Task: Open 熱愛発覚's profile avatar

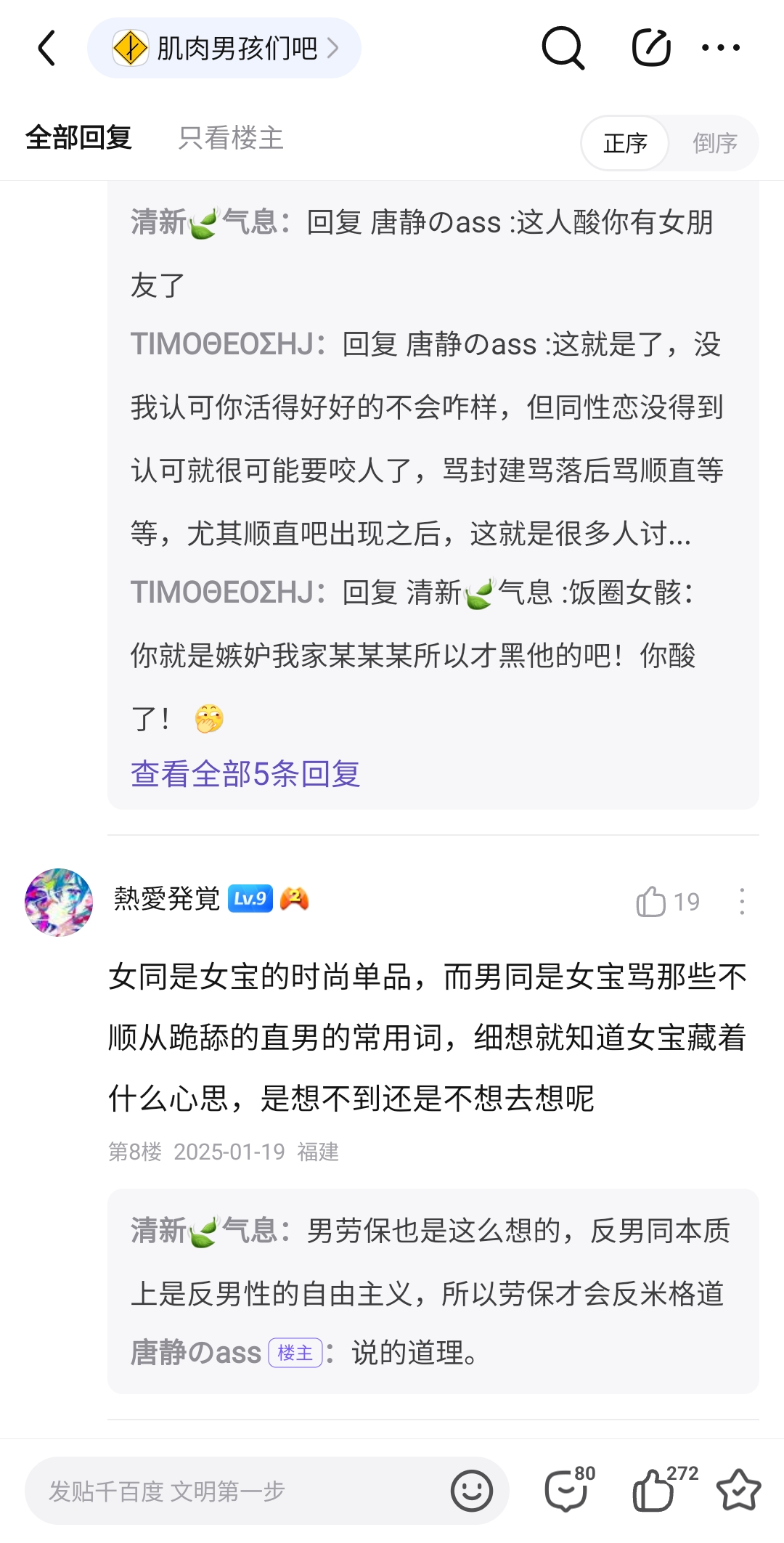Action: [x=59, y=902]
